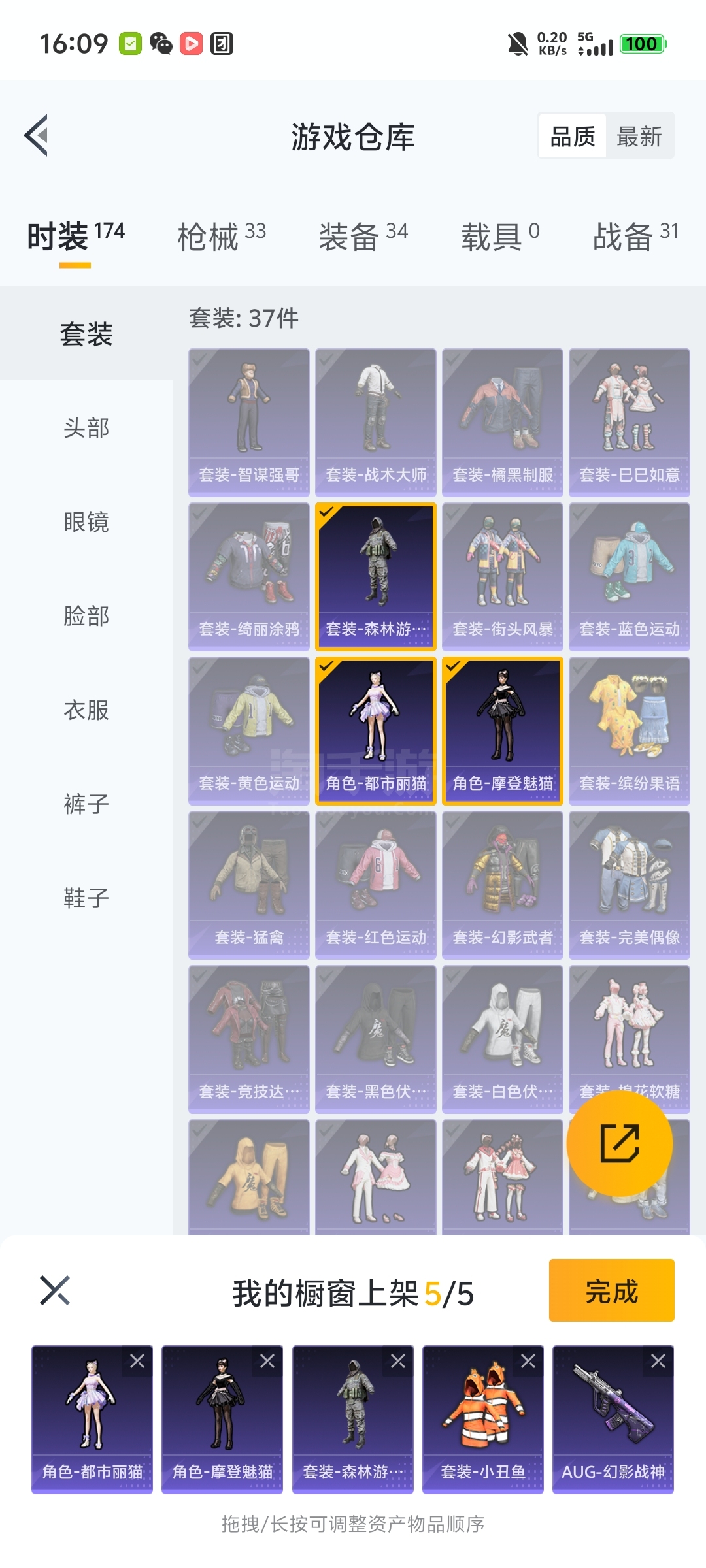Close the 我的橱窗上架 panel
706x1568 pixels.
click(x=55, y=1290)
